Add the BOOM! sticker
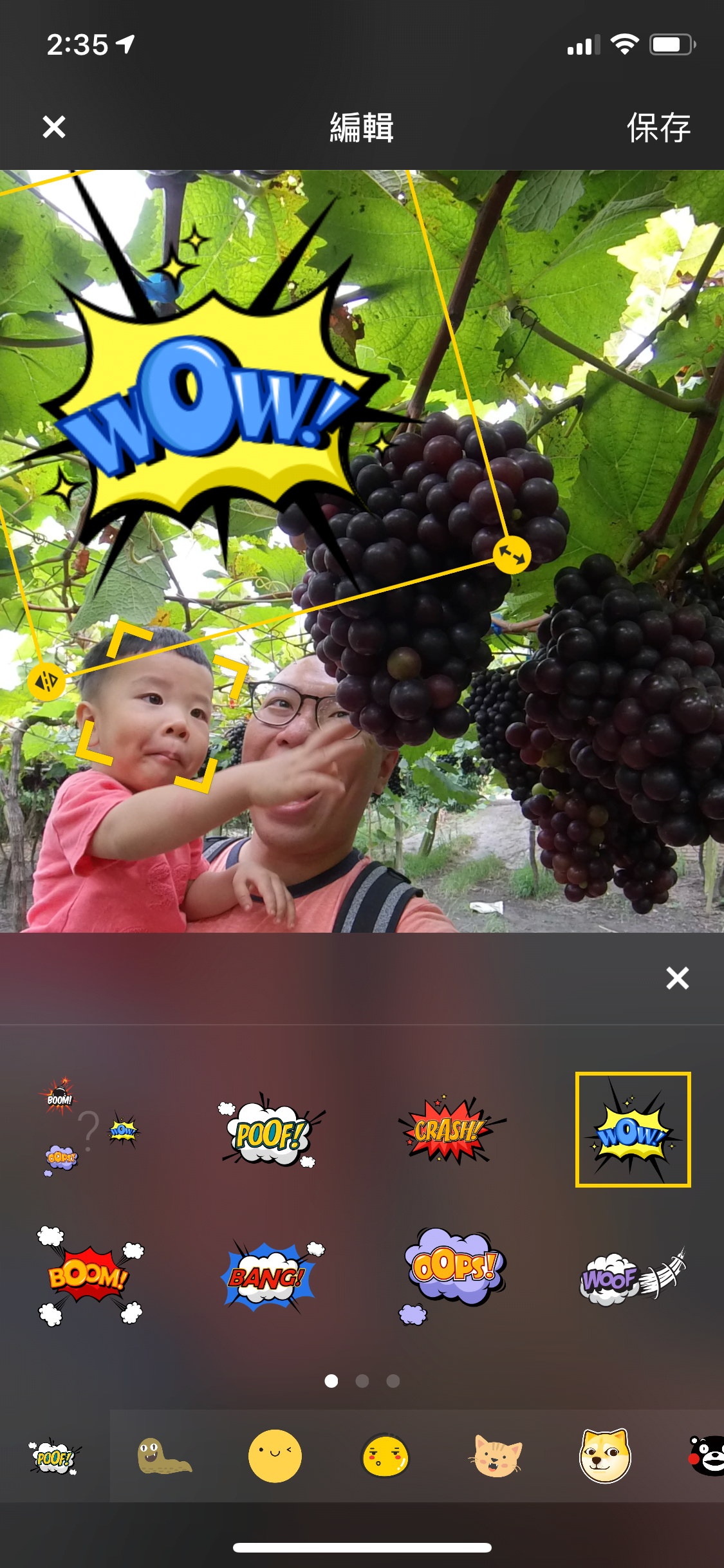724x1568 pixels. (x=89, y=1276)
